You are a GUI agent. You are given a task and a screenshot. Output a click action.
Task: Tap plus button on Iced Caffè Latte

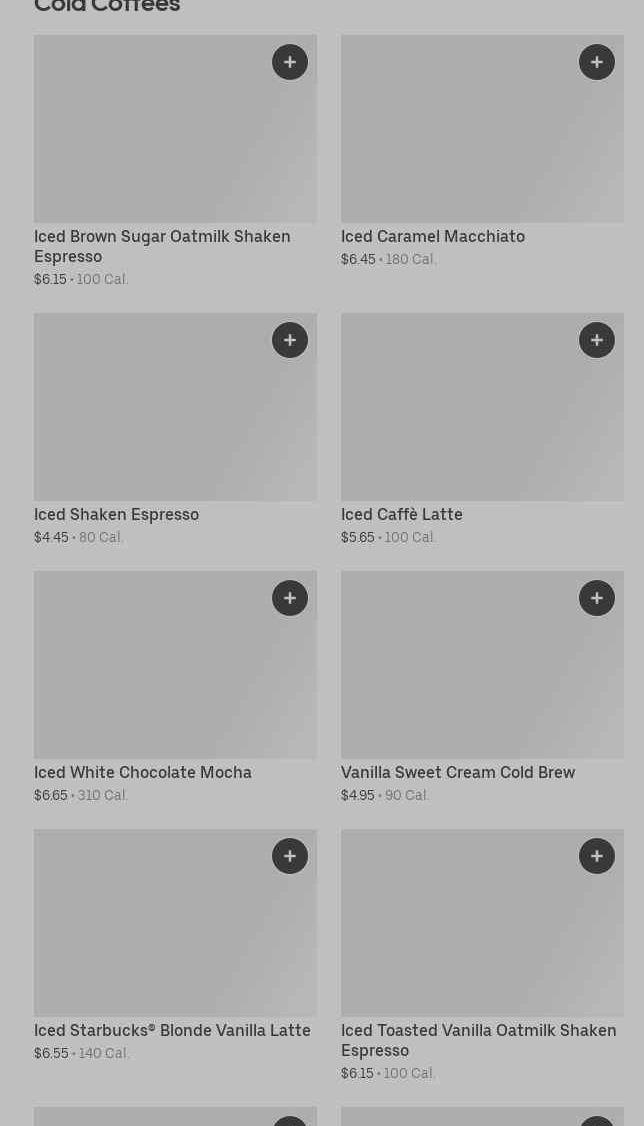(x=597, y=340)
